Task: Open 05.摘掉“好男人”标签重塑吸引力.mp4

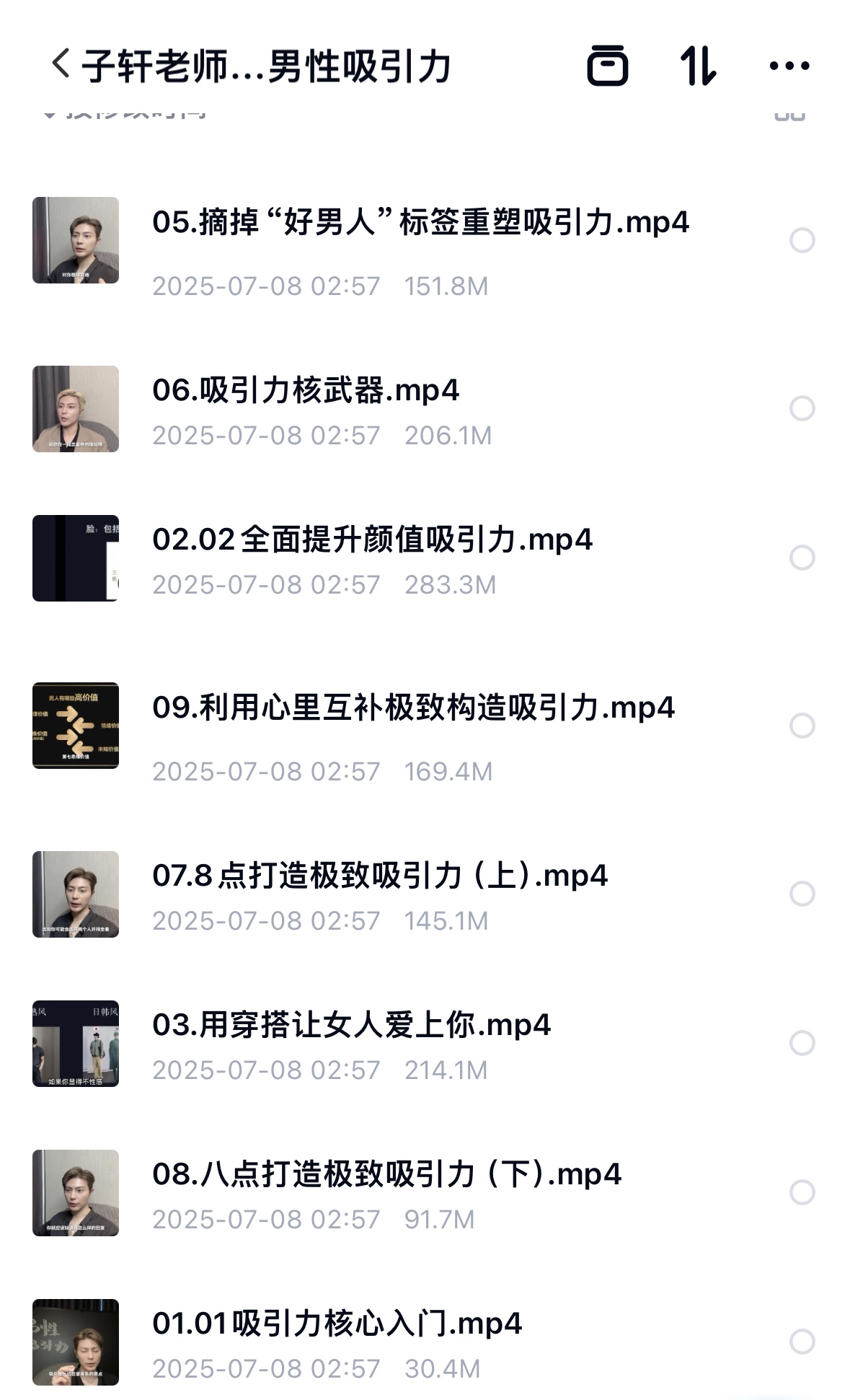Action: pyautogui.click(x=420, y=222)
